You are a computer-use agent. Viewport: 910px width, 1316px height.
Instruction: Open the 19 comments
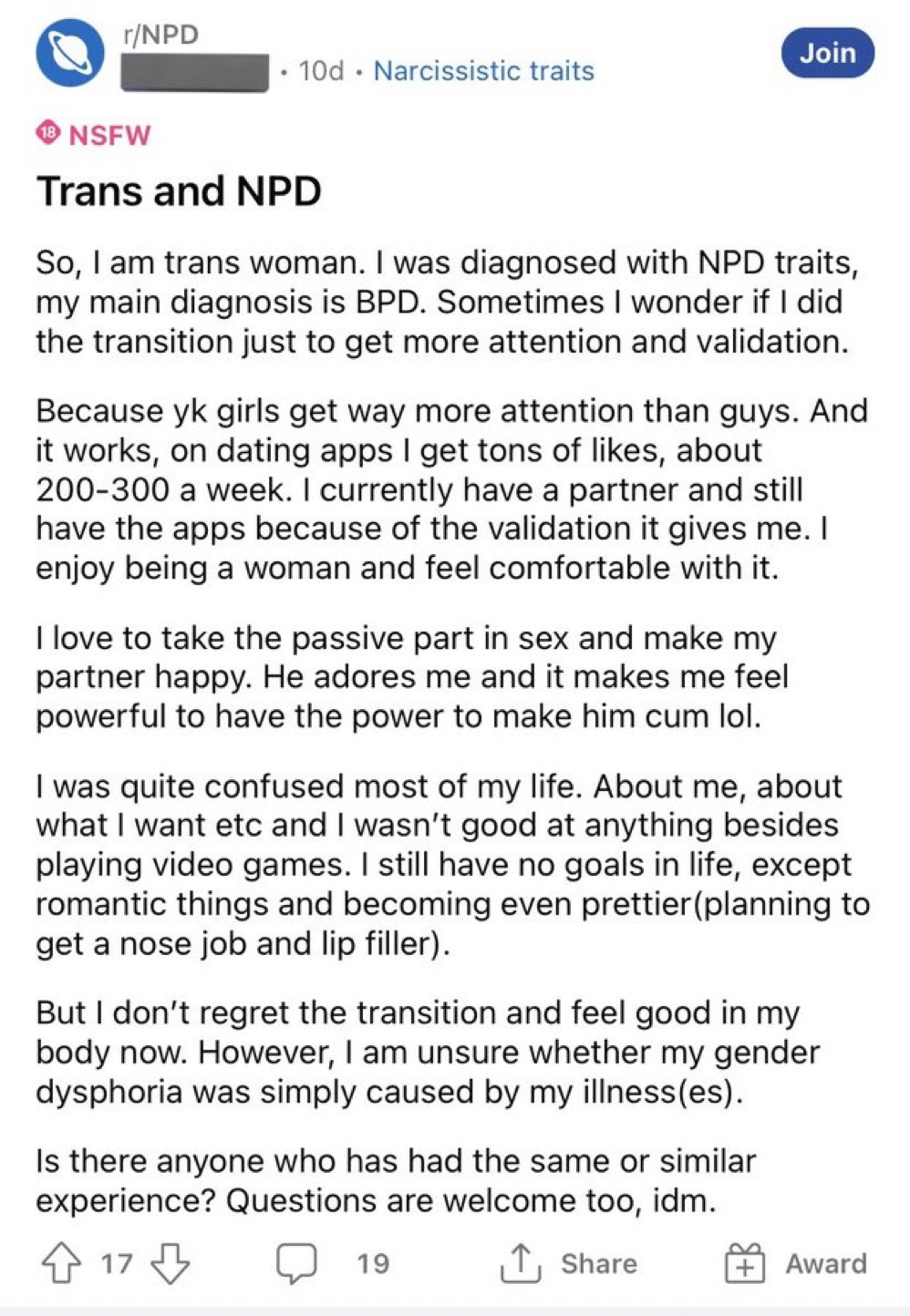click(x=334, y=1264)
